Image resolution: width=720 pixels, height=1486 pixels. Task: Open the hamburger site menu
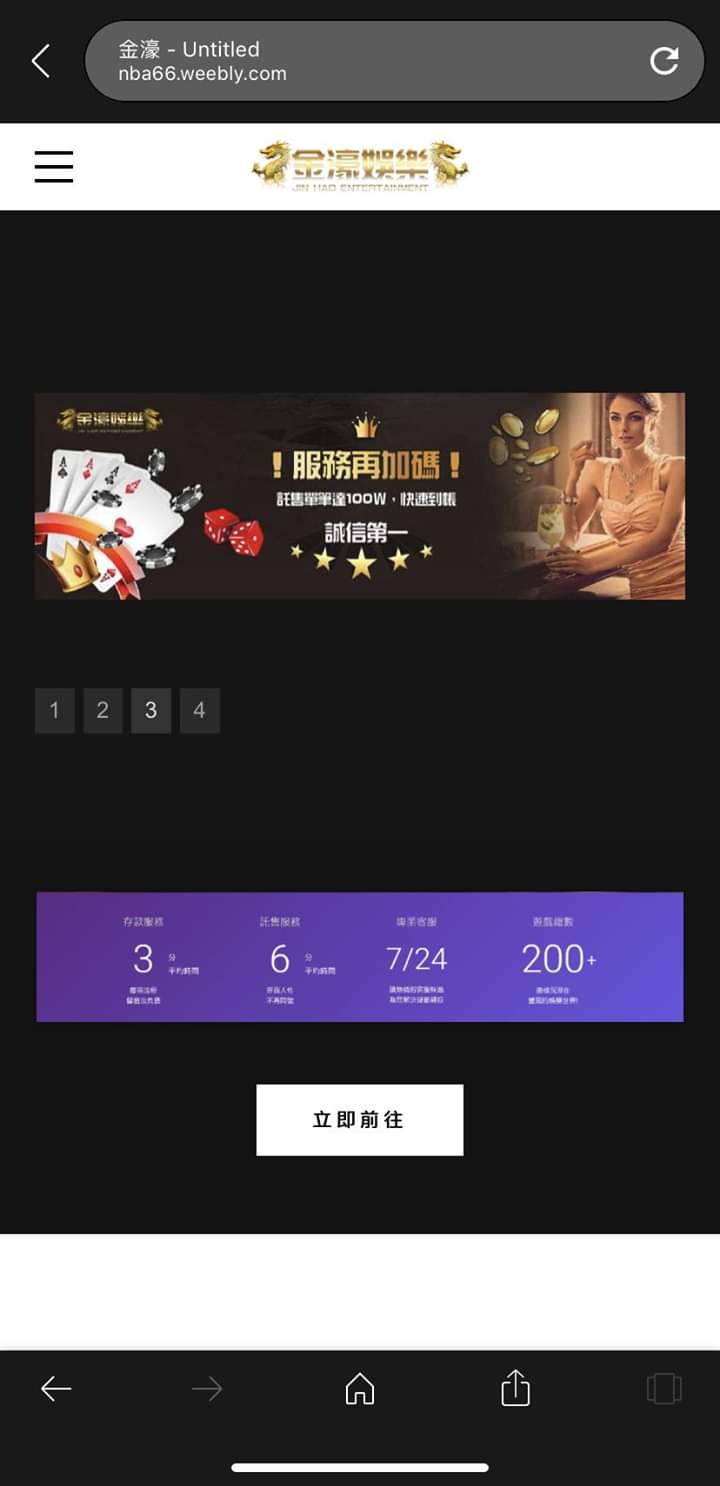pos(54,166)
